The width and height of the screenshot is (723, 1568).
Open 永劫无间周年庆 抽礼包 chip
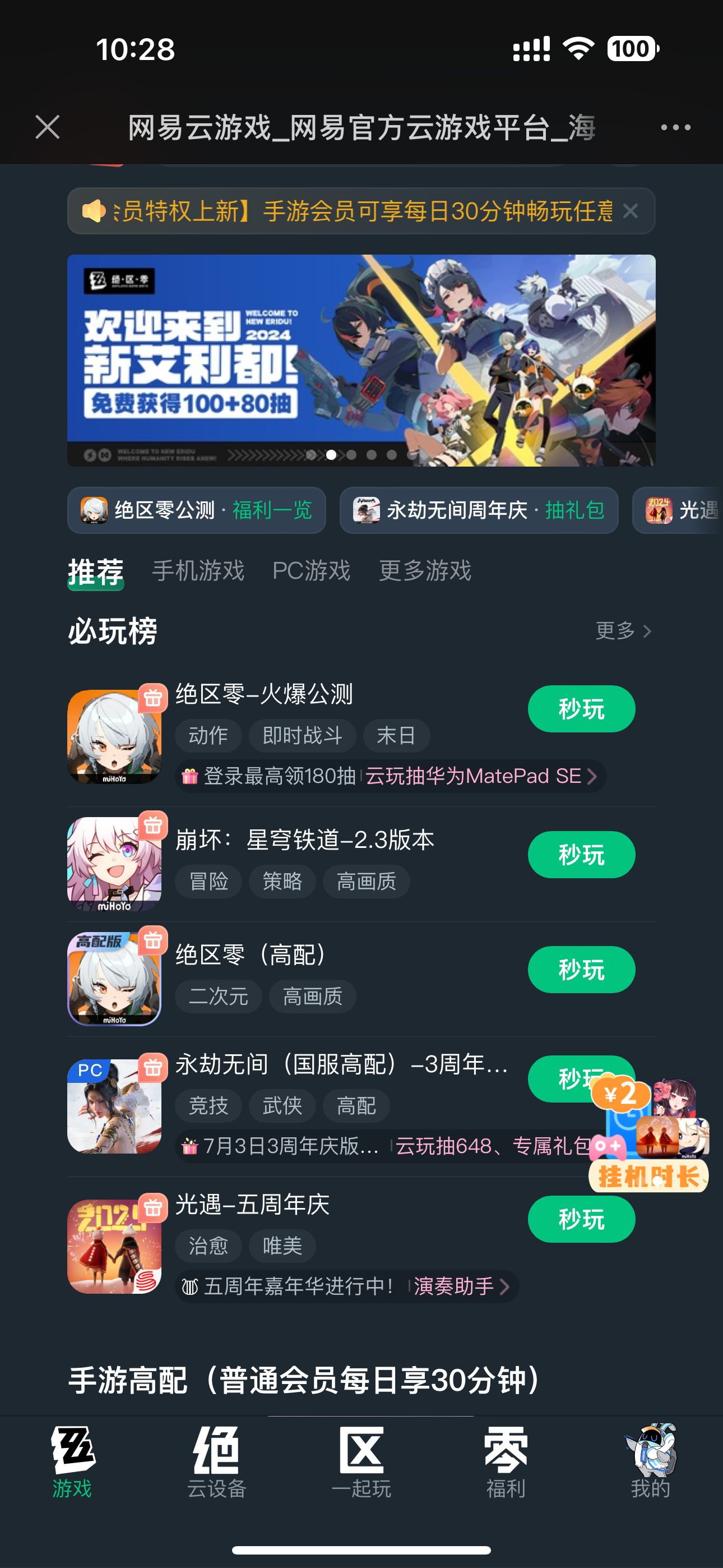coord(479,510)
